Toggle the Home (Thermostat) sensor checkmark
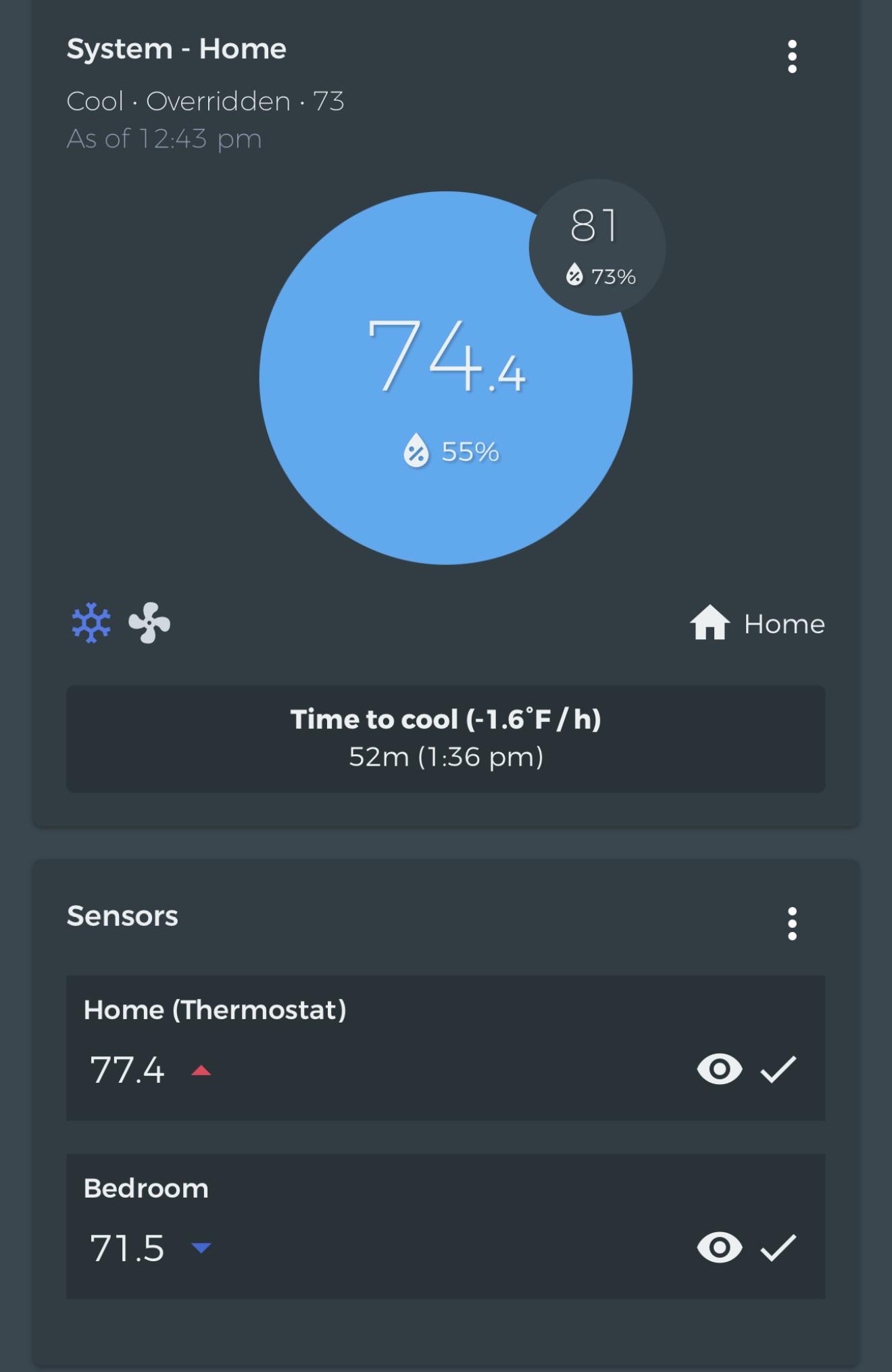This screenshot has width=892, height=1372. point(778,1069)
